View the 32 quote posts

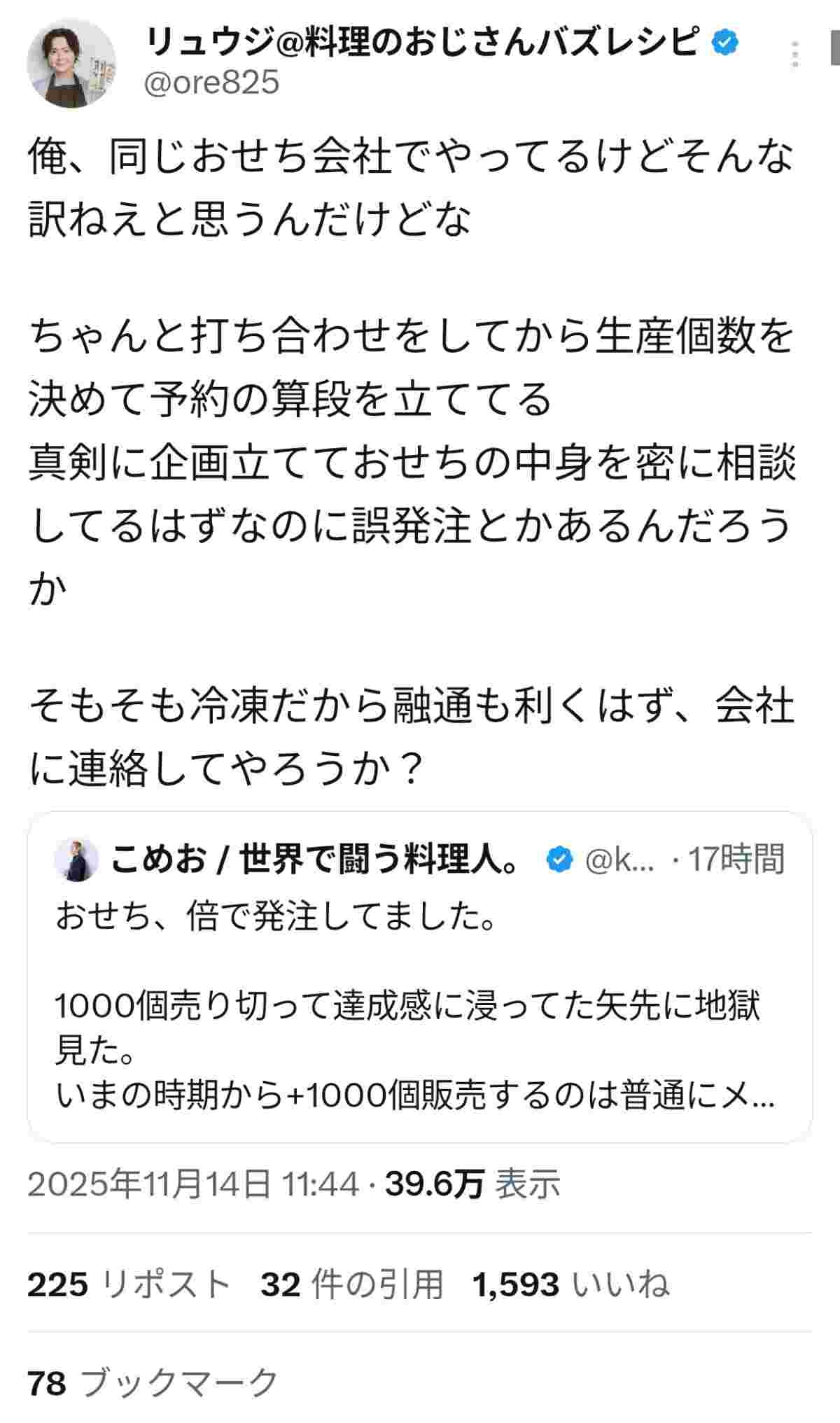coord(352,1285)
